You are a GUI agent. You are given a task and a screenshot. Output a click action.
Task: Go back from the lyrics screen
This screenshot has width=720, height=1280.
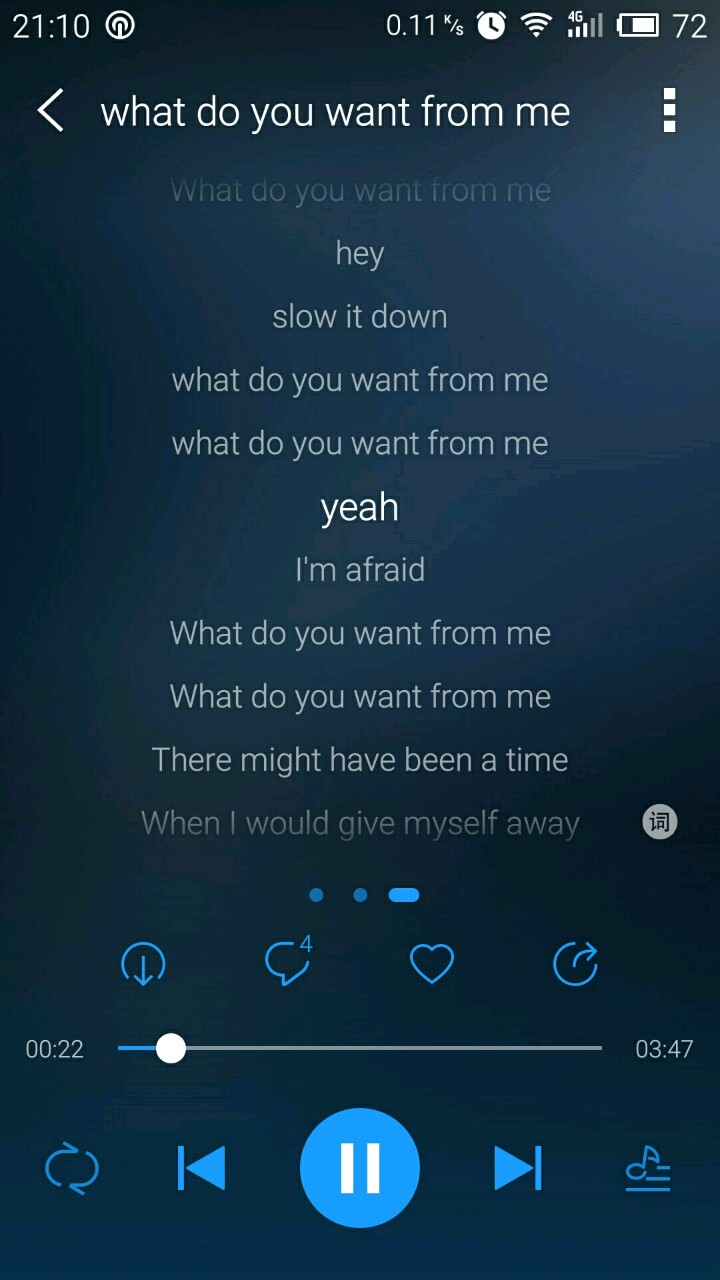click(51, 111)
